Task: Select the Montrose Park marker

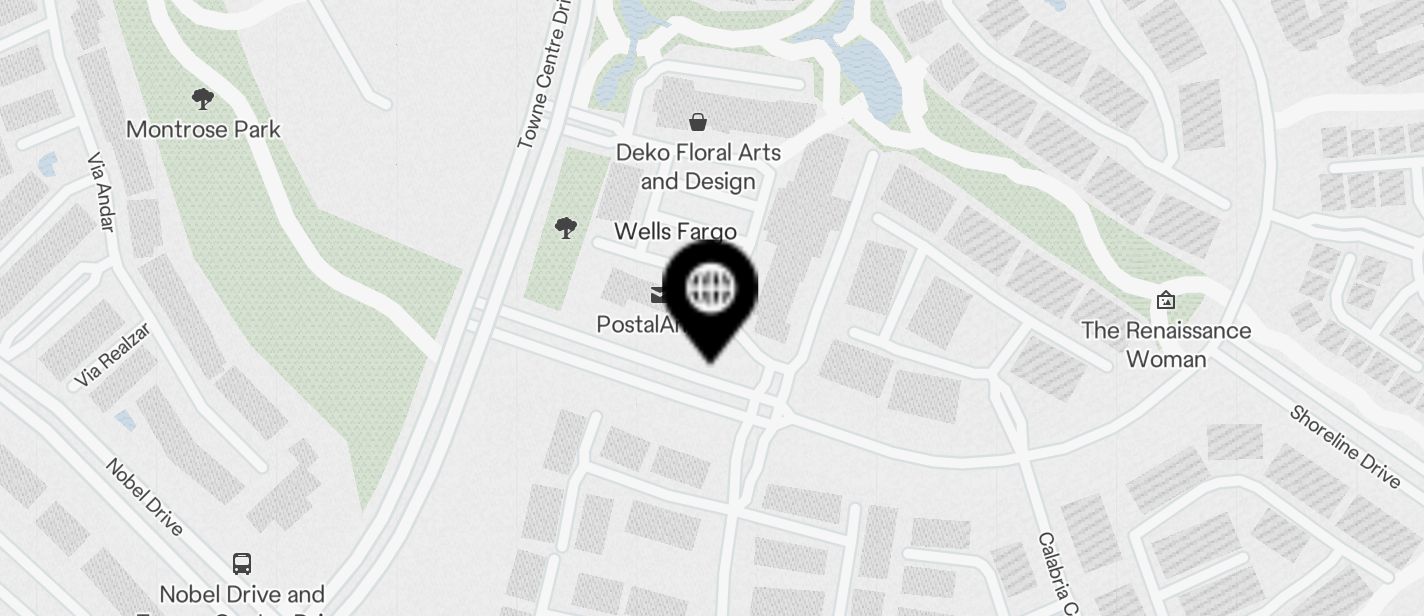Action: [203, 99]
